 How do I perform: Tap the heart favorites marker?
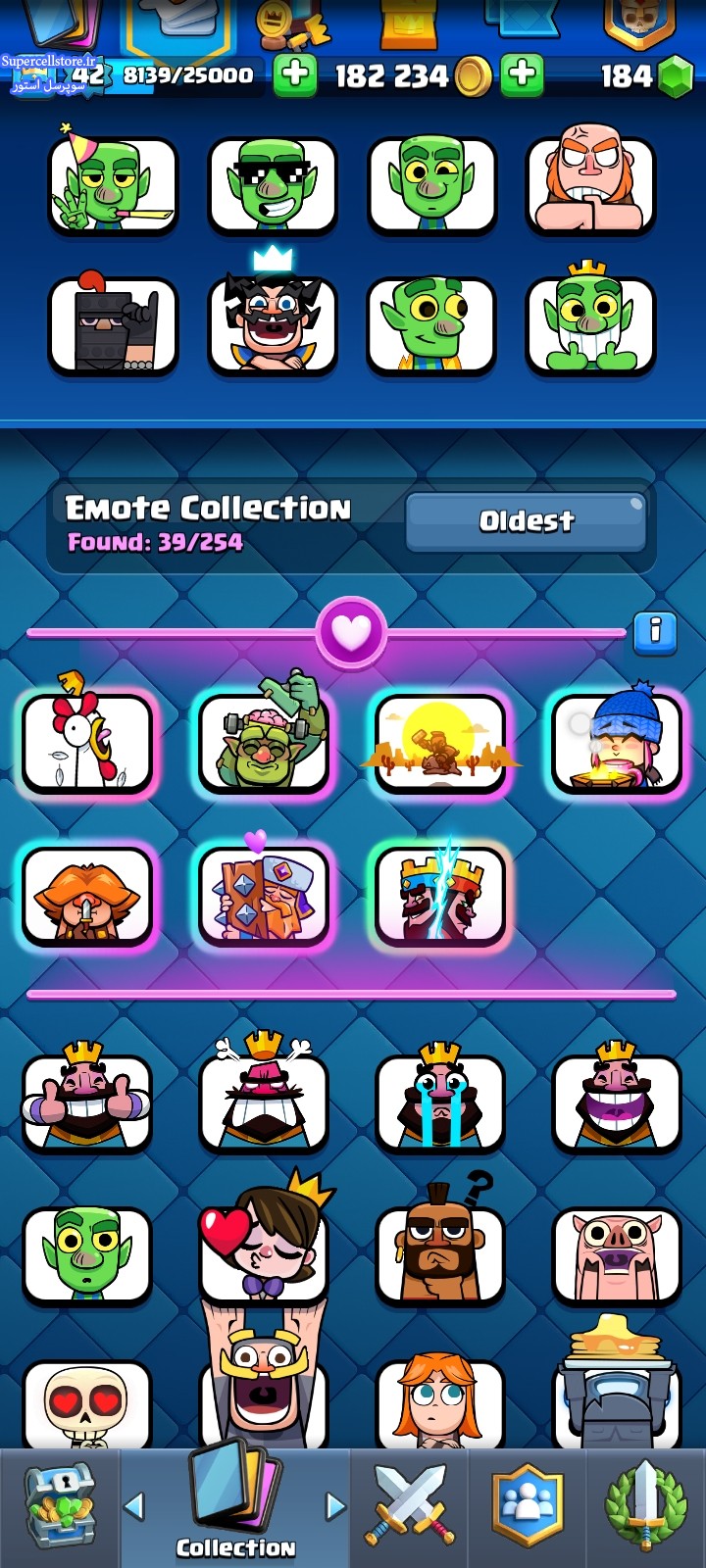[351, 633]
